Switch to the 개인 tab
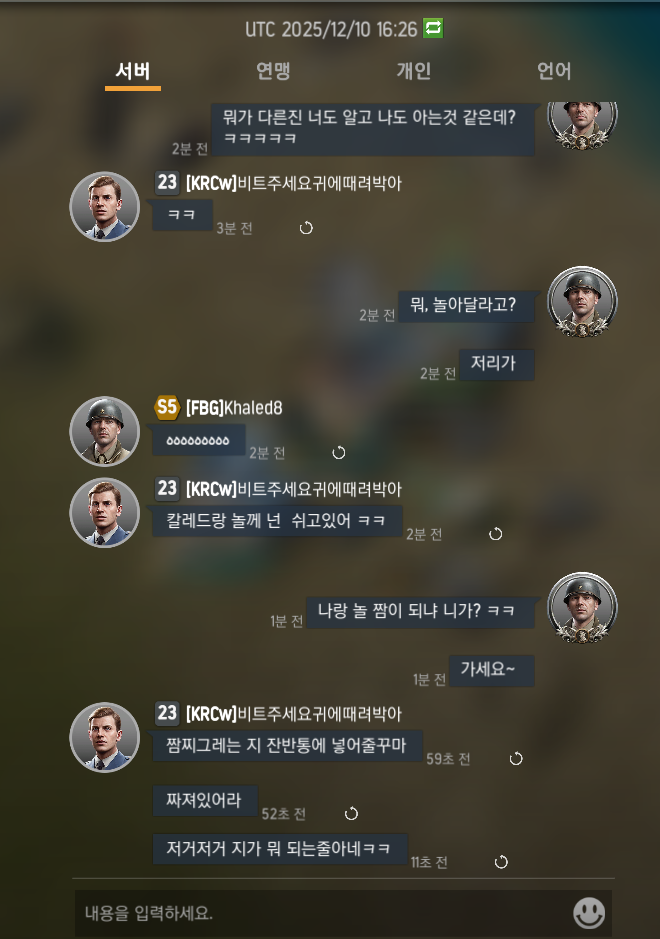This screenshot has width=660, height=939. pyautogui.click(x=413, y=71)
